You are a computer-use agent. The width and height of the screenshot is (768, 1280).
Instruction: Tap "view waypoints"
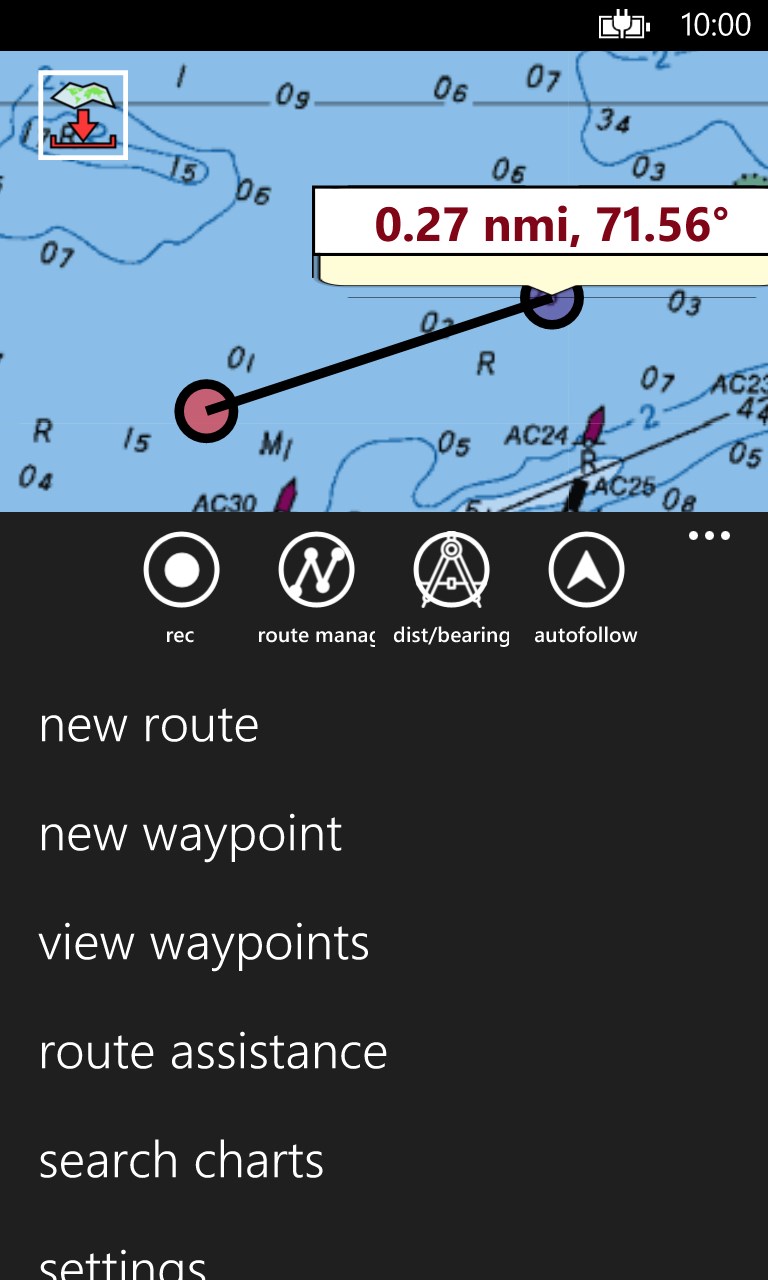click(204, 943)
